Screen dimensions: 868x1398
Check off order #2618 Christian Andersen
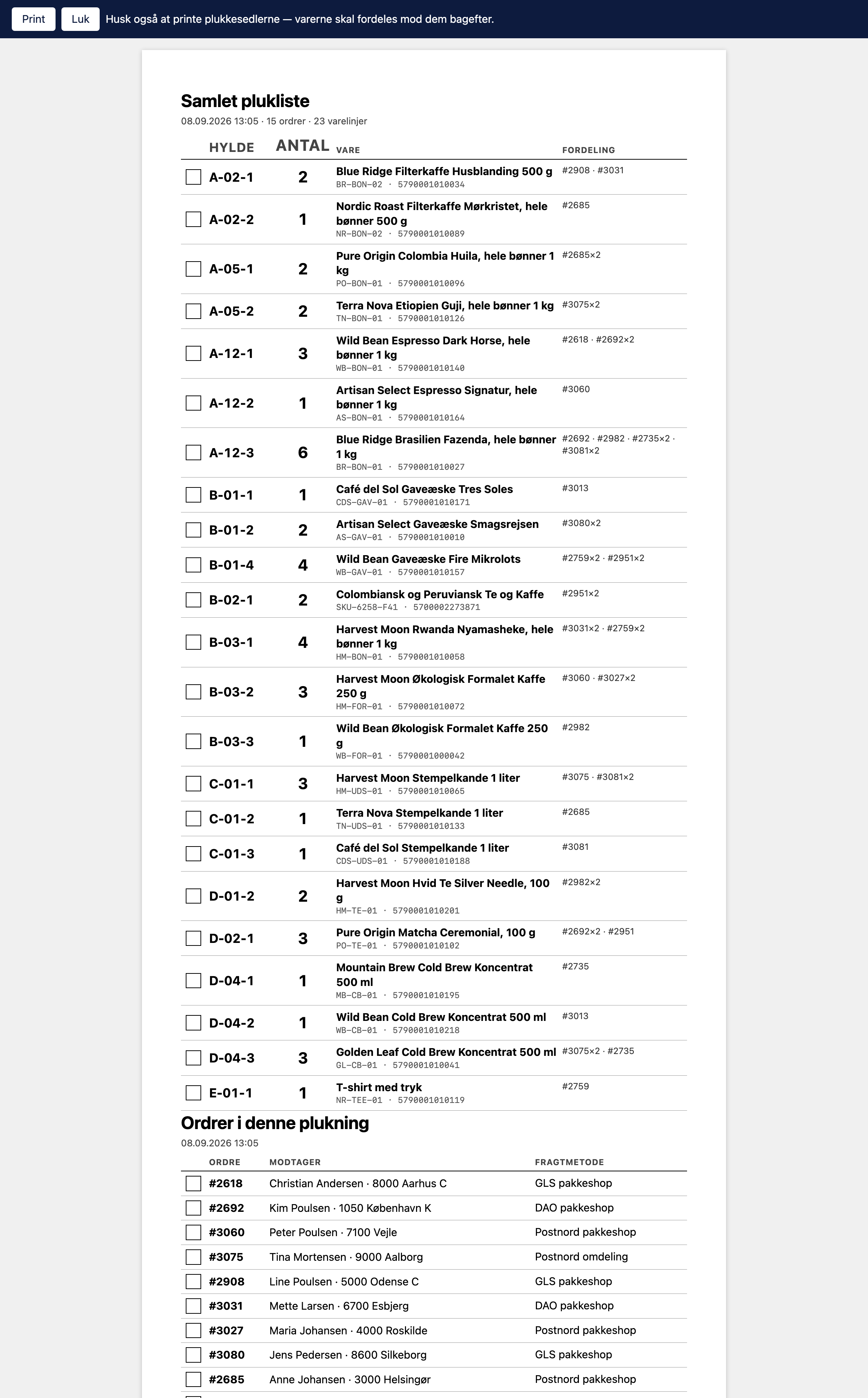pyautogui.click(x=193, y=1183)
